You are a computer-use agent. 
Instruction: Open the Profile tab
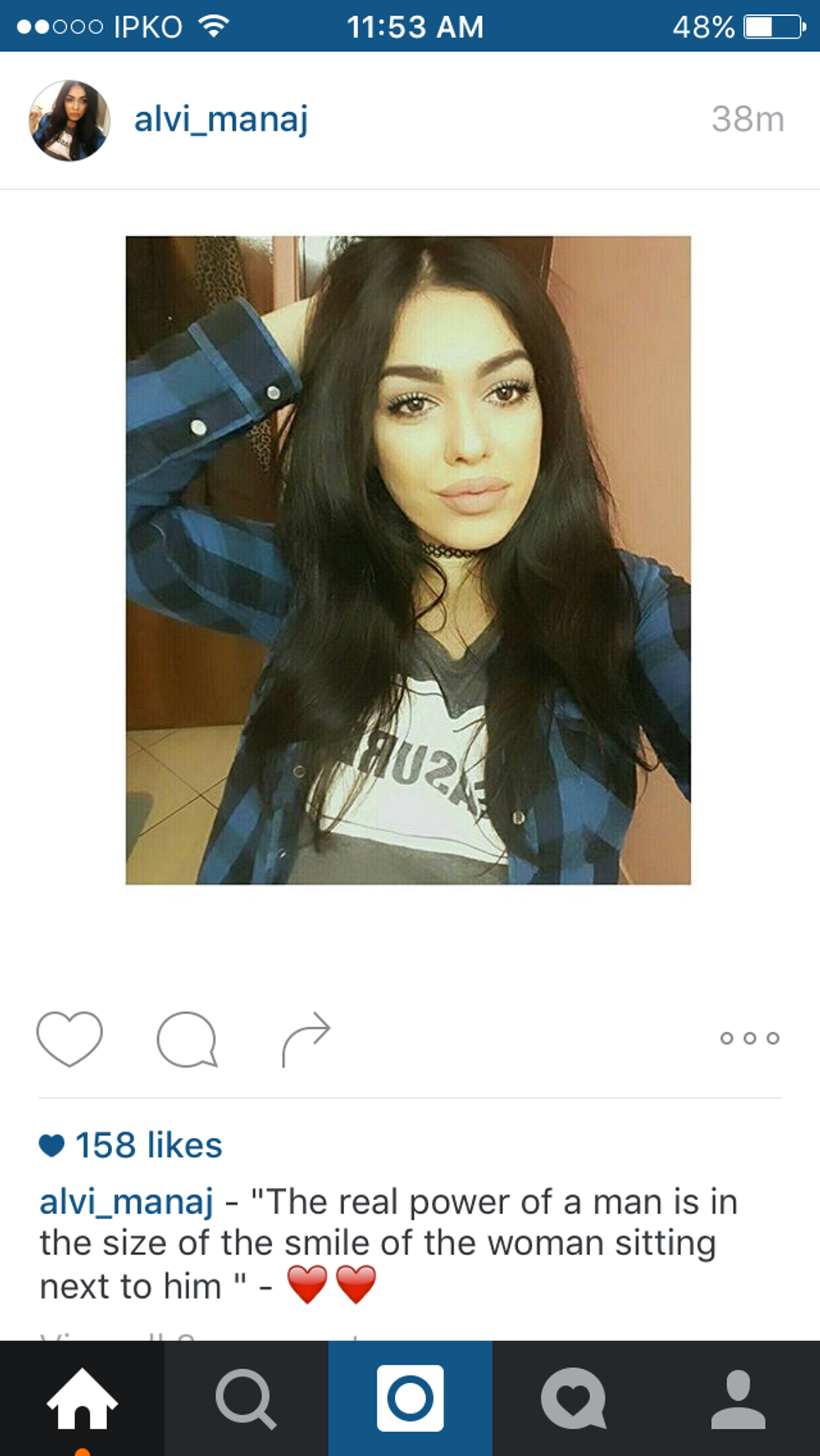738,1399
